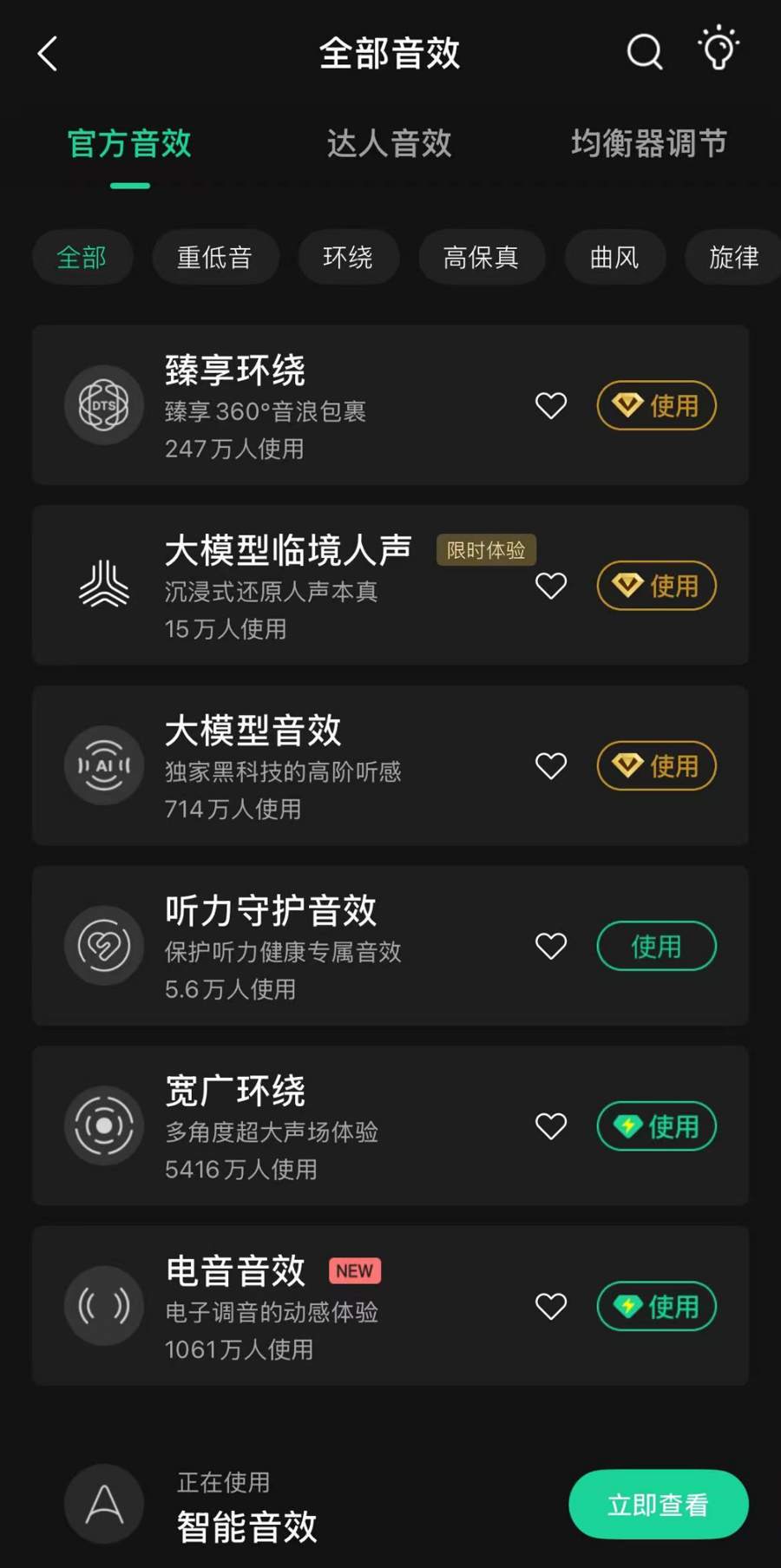Enable 宽广环绕 via its 使用 button
This screenshot has height=1568, width=781.
point(656,1126)
